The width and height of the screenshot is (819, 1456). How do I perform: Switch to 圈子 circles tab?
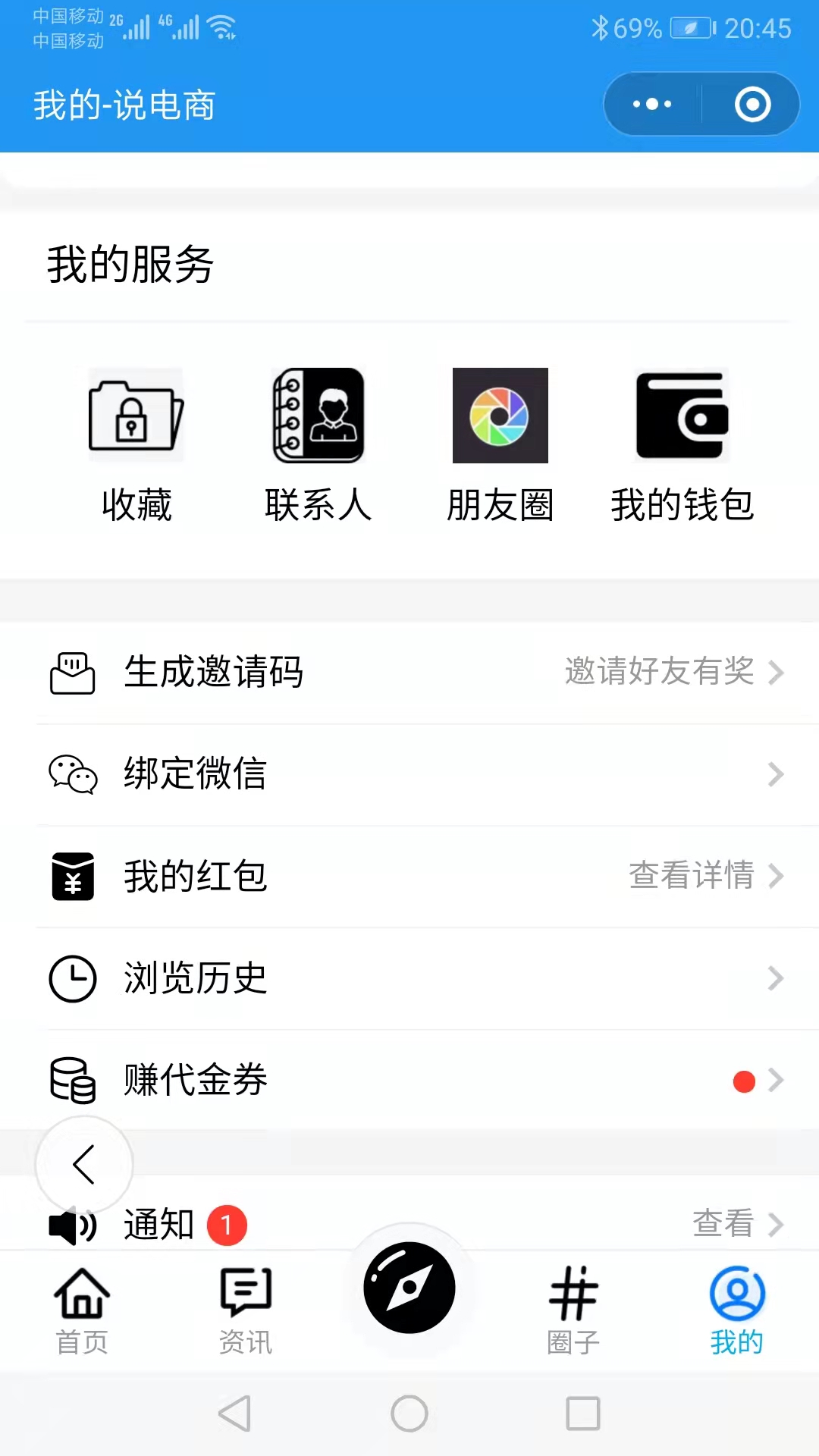pos(573,1311)
